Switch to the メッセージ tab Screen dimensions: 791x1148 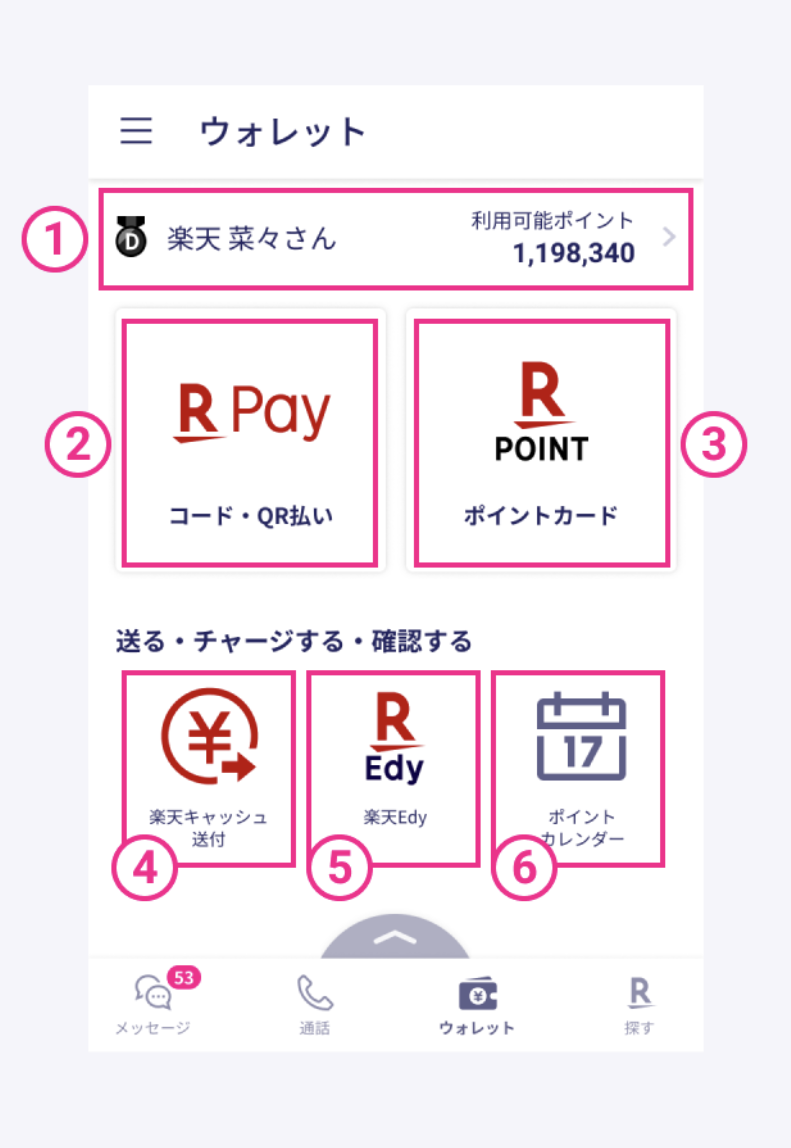(152, 1003)
